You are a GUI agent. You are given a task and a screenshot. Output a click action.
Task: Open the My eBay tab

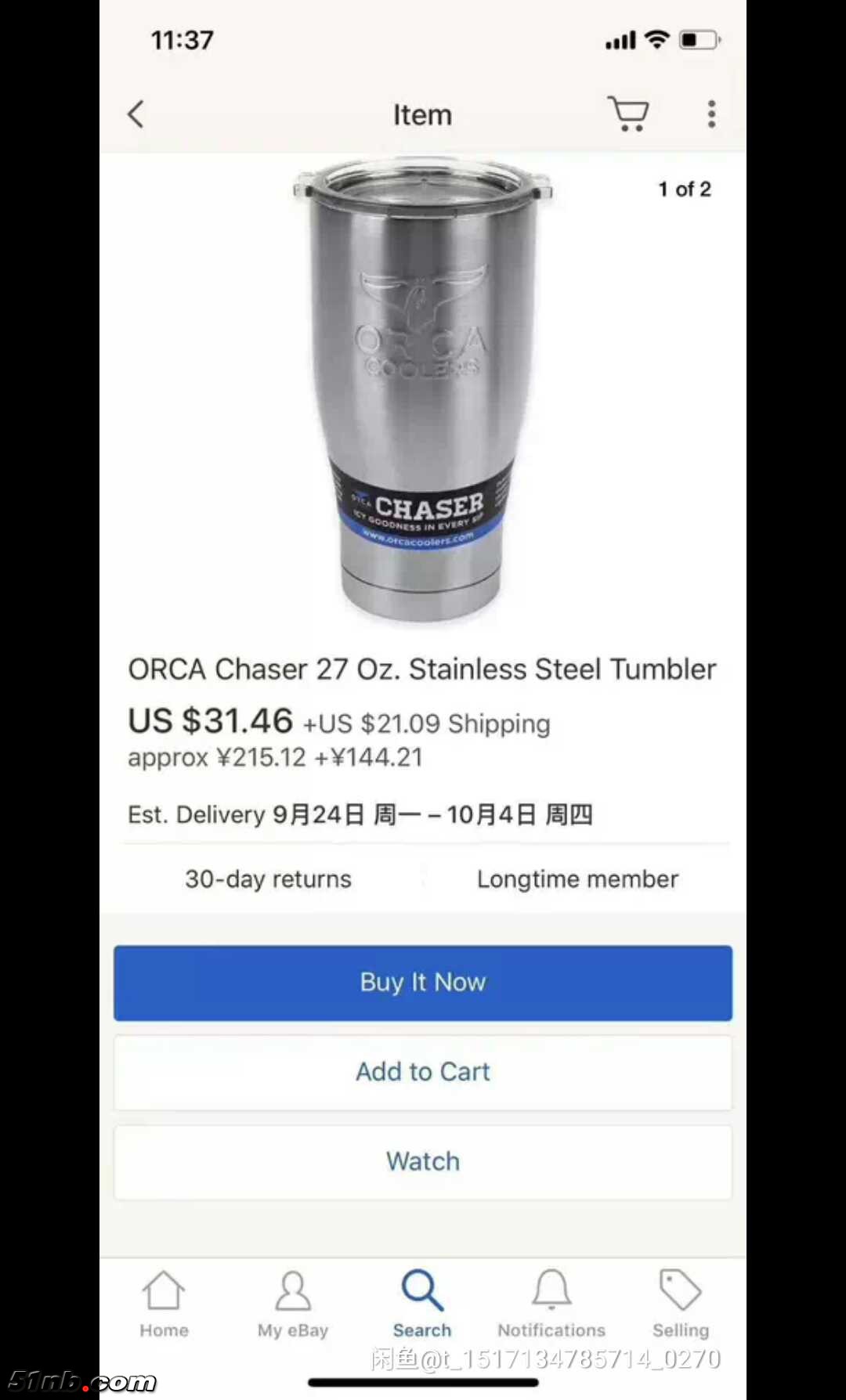click(x=293, y=1304)
